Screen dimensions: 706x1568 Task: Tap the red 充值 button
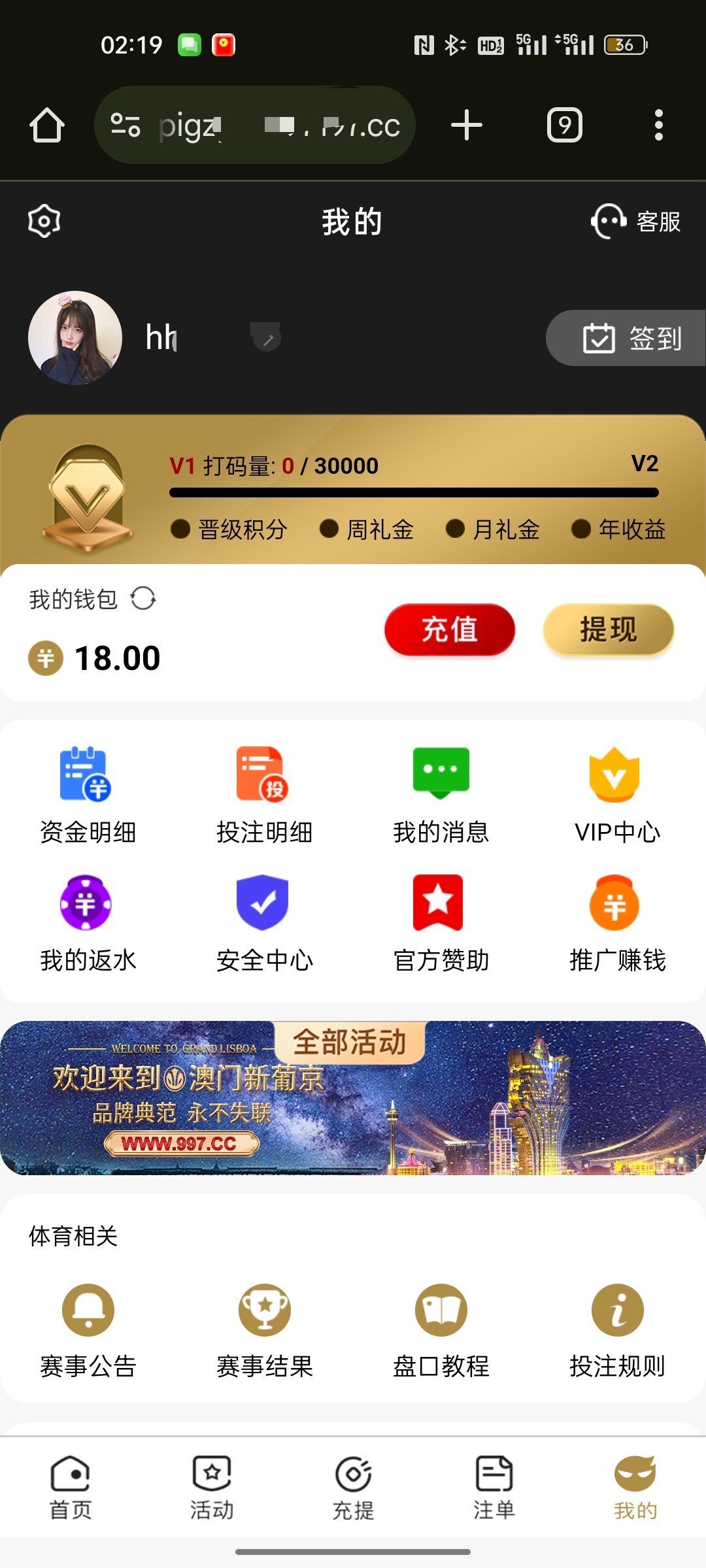click(x=450, y=629)
